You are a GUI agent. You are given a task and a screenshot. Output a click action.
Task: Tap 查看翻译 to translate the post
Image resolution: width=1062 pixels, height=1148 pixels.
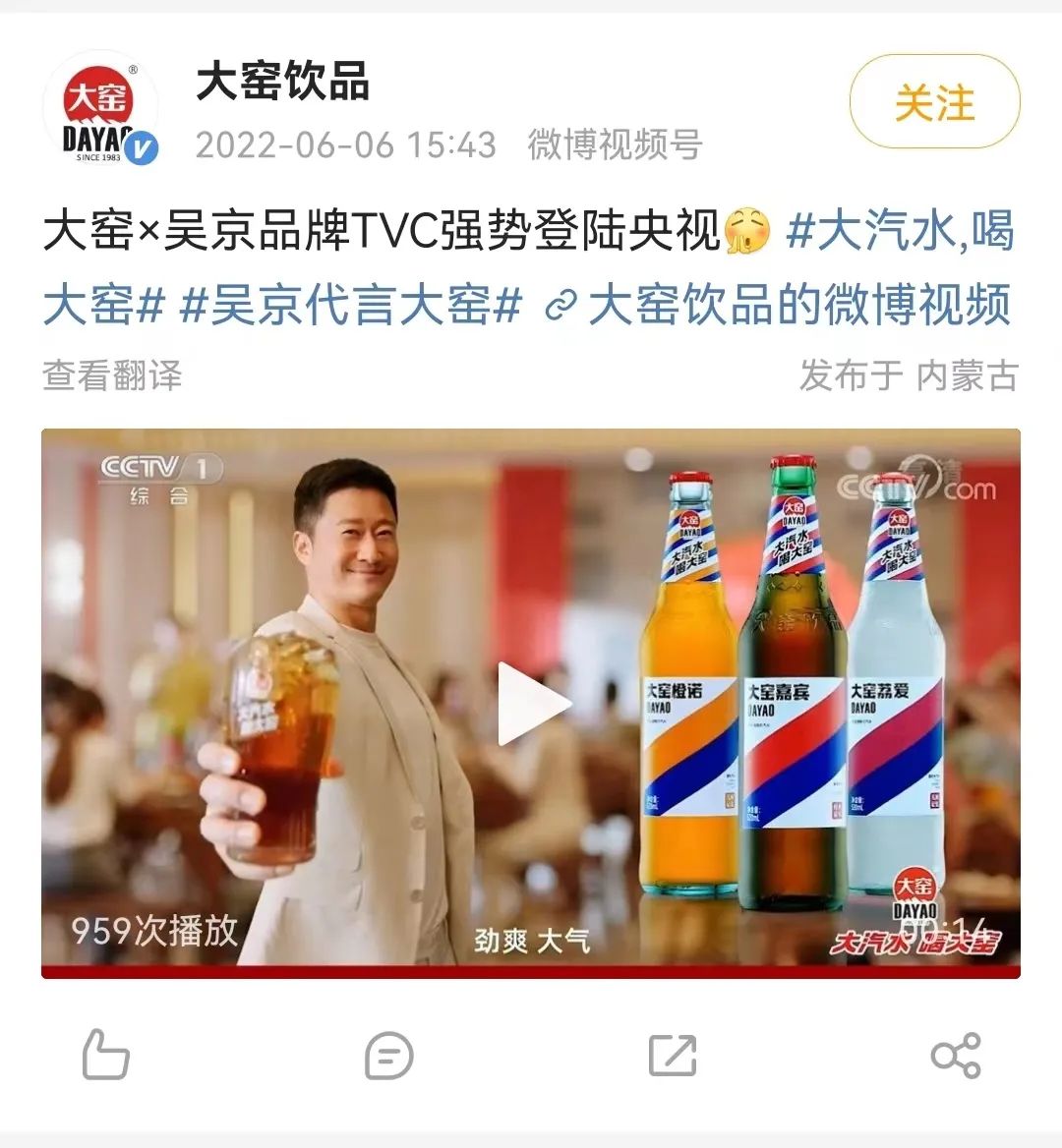click(112, 375)
